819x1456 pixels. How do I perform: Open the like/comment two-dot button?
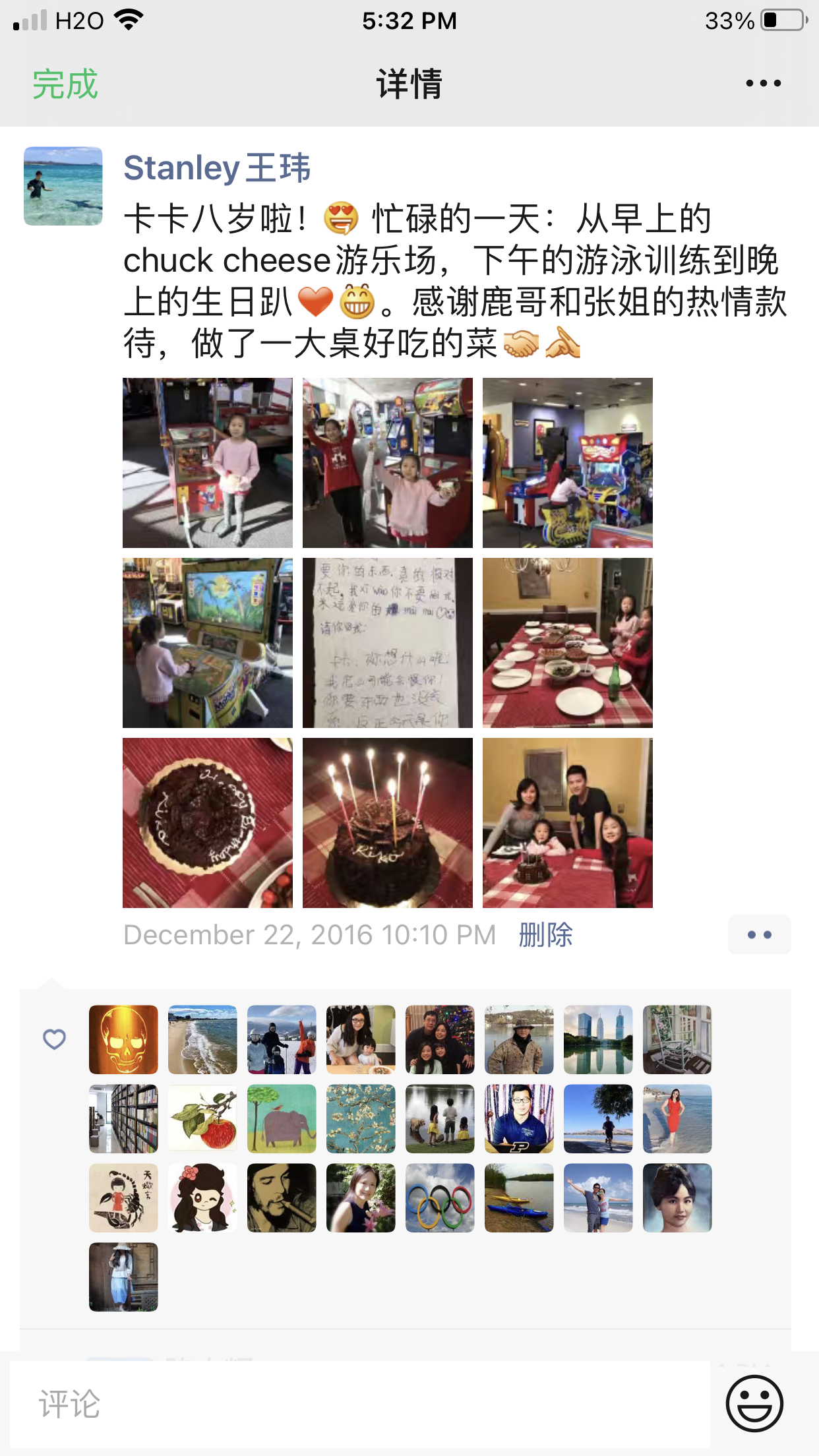759,934
